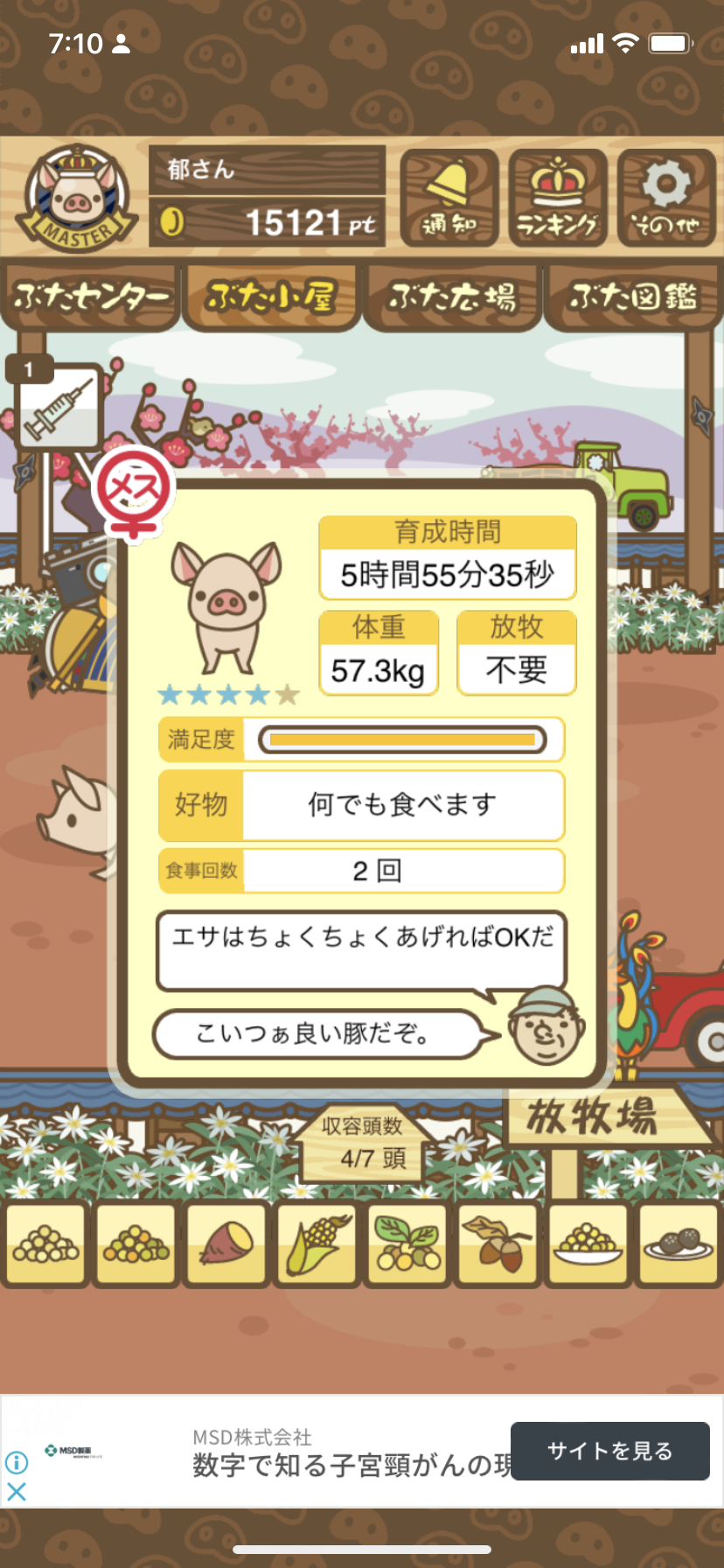The height and width of the screenshot is (1568, 724).
Task: Open the ランキング crown button
Action: pyautogui.click(x=558, y=198)
